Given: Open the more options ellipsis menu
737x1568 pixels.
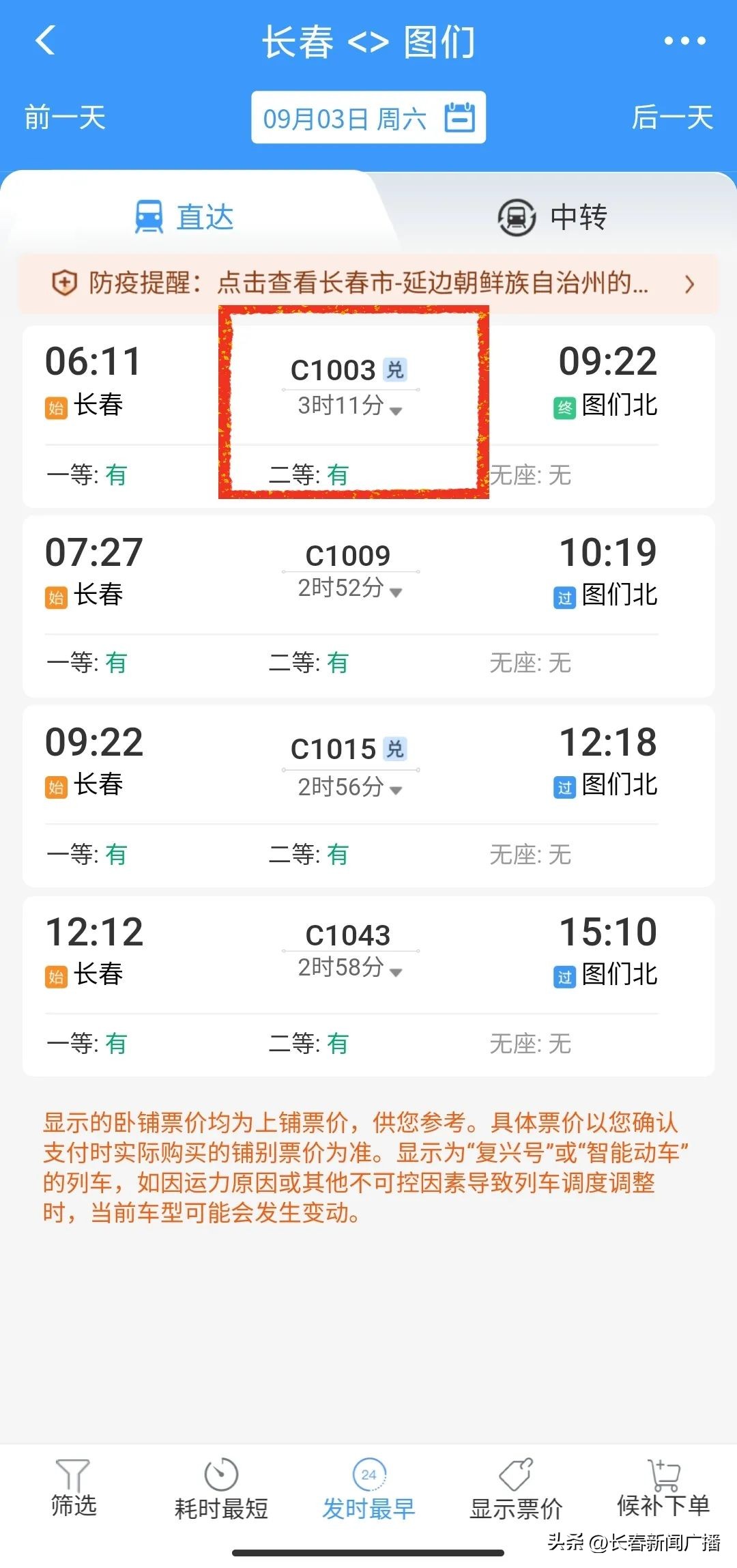Looking at the screenshot, I should point(684,41).
